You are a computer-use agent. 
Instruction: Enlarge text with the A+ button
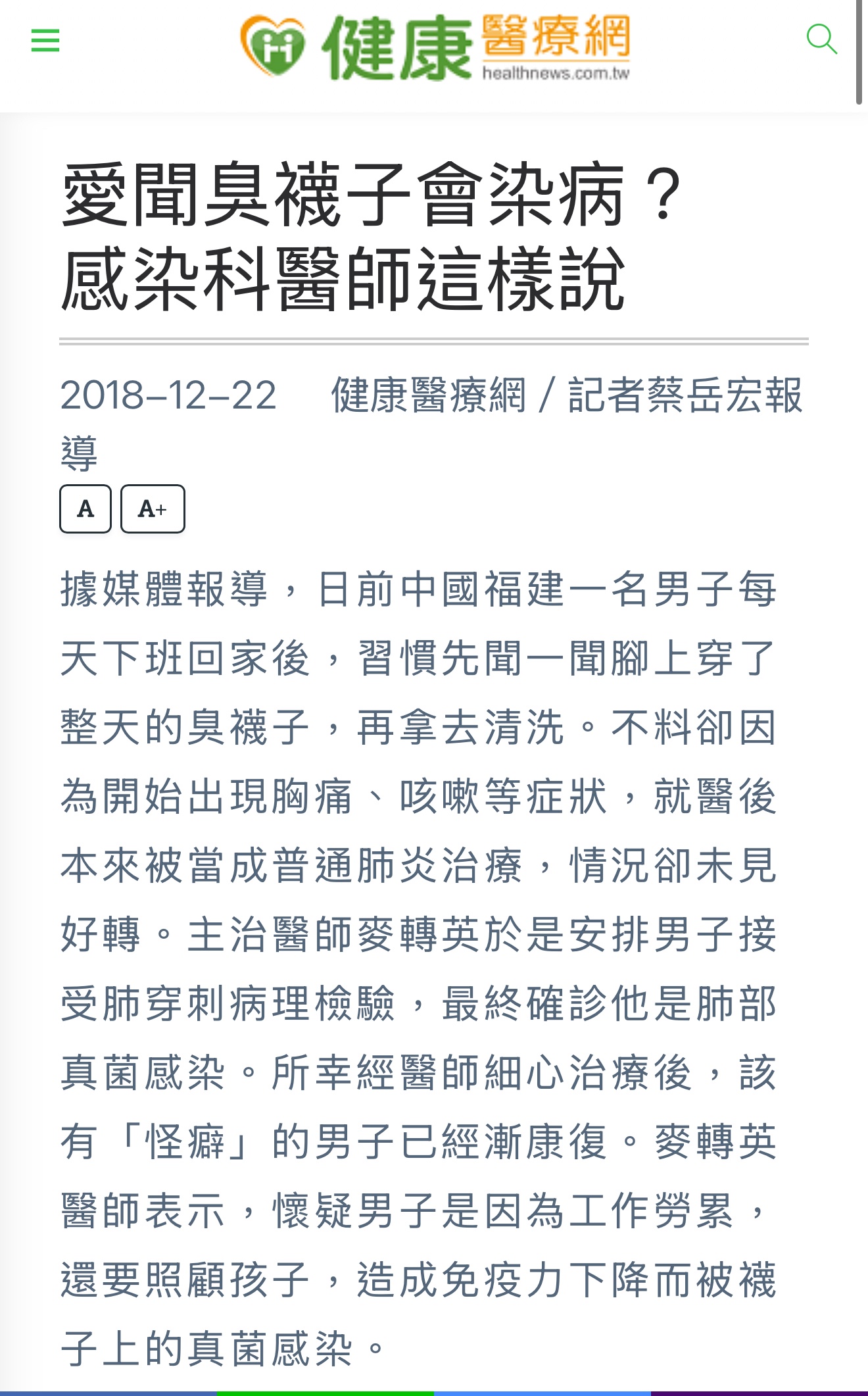[153, 509]
